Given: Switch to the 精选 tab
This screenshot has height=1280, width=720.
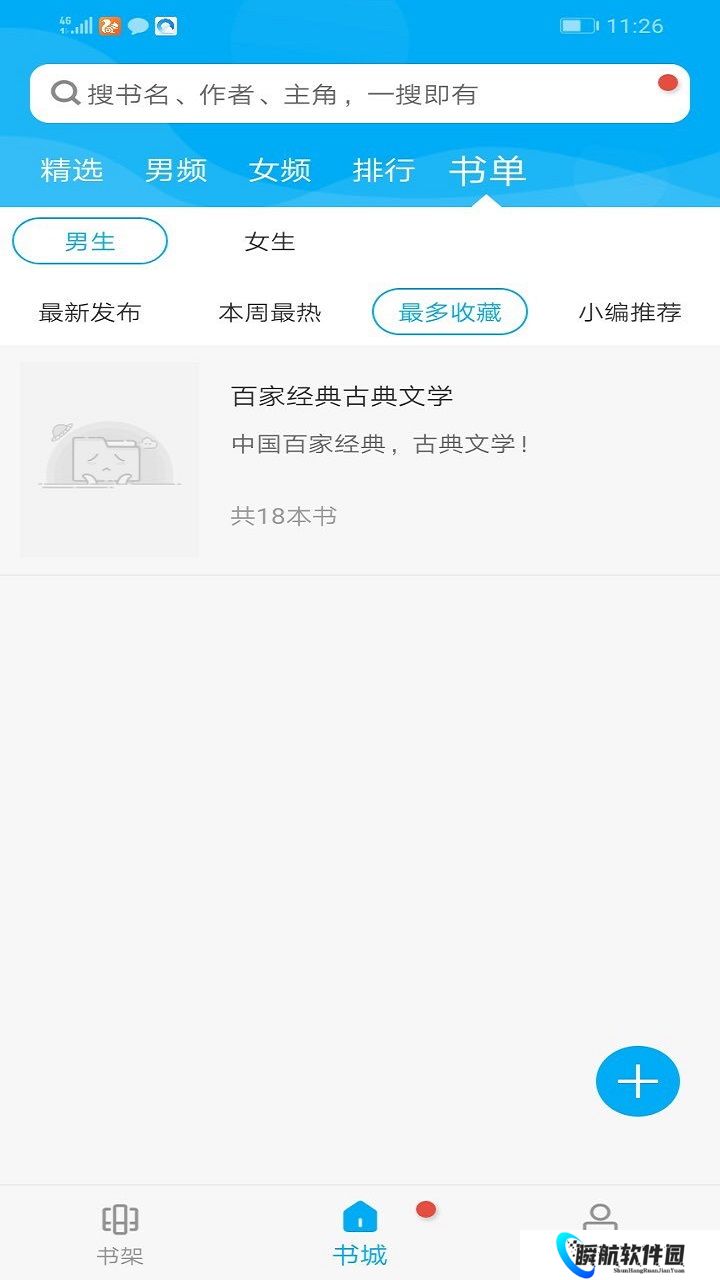Looking at the screenshot, I should (72, 170).
